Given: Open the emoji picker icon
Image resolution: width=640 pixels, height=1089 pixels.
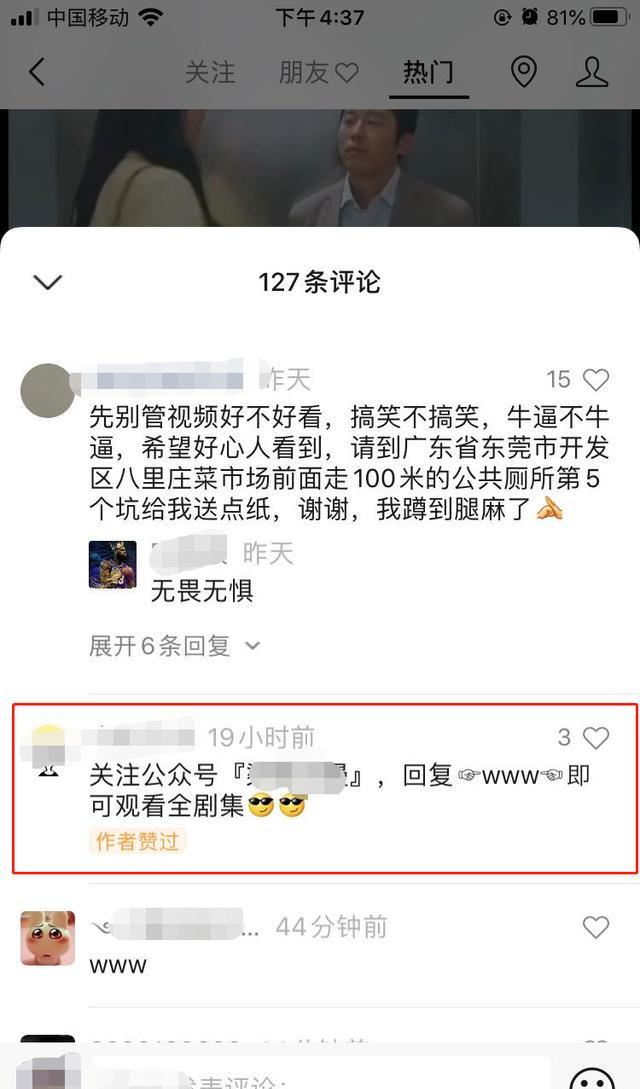Looking at the screenshot, I should (x=592, y=1078).
